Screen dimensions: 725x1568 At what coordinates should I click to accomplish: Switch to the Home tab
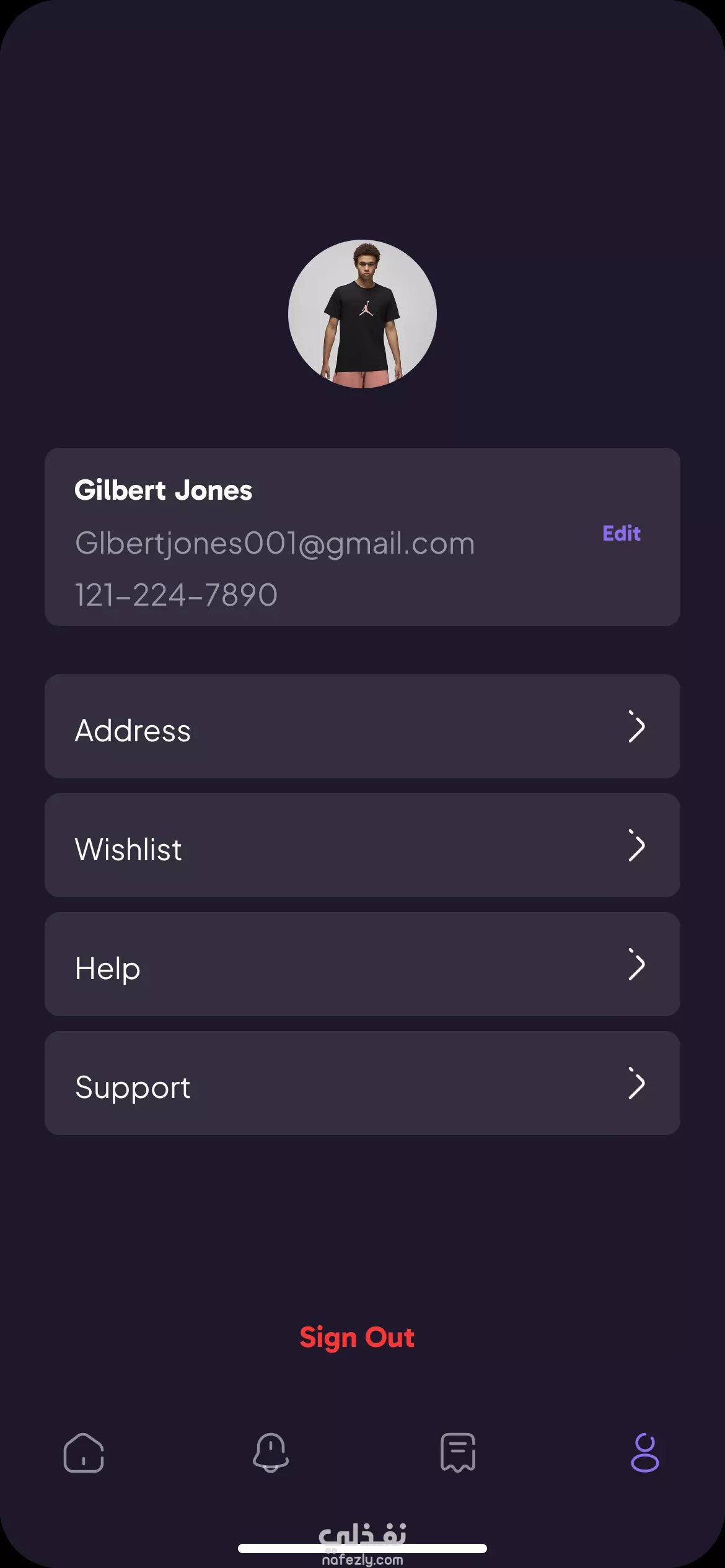[84, 1452]
